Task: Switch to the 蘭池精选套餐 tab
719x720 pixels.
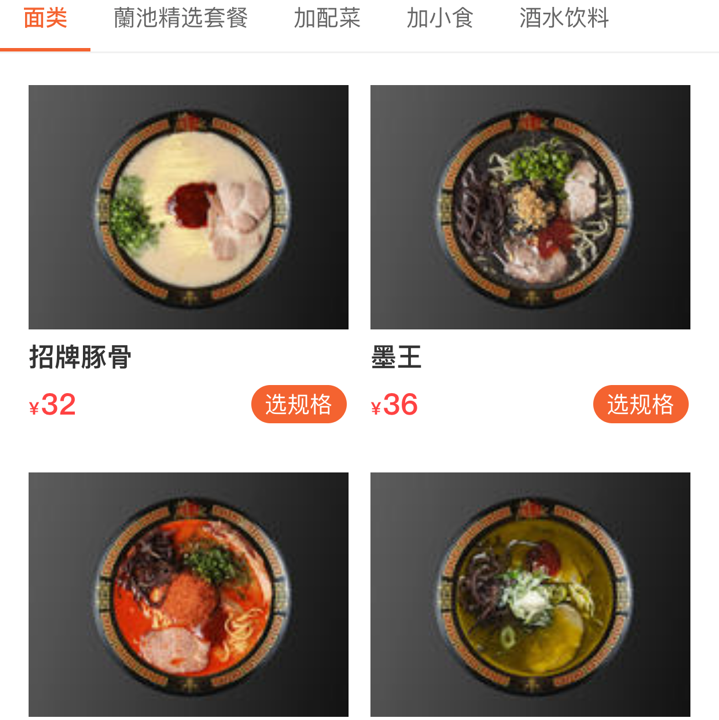Action: point(181,19)
